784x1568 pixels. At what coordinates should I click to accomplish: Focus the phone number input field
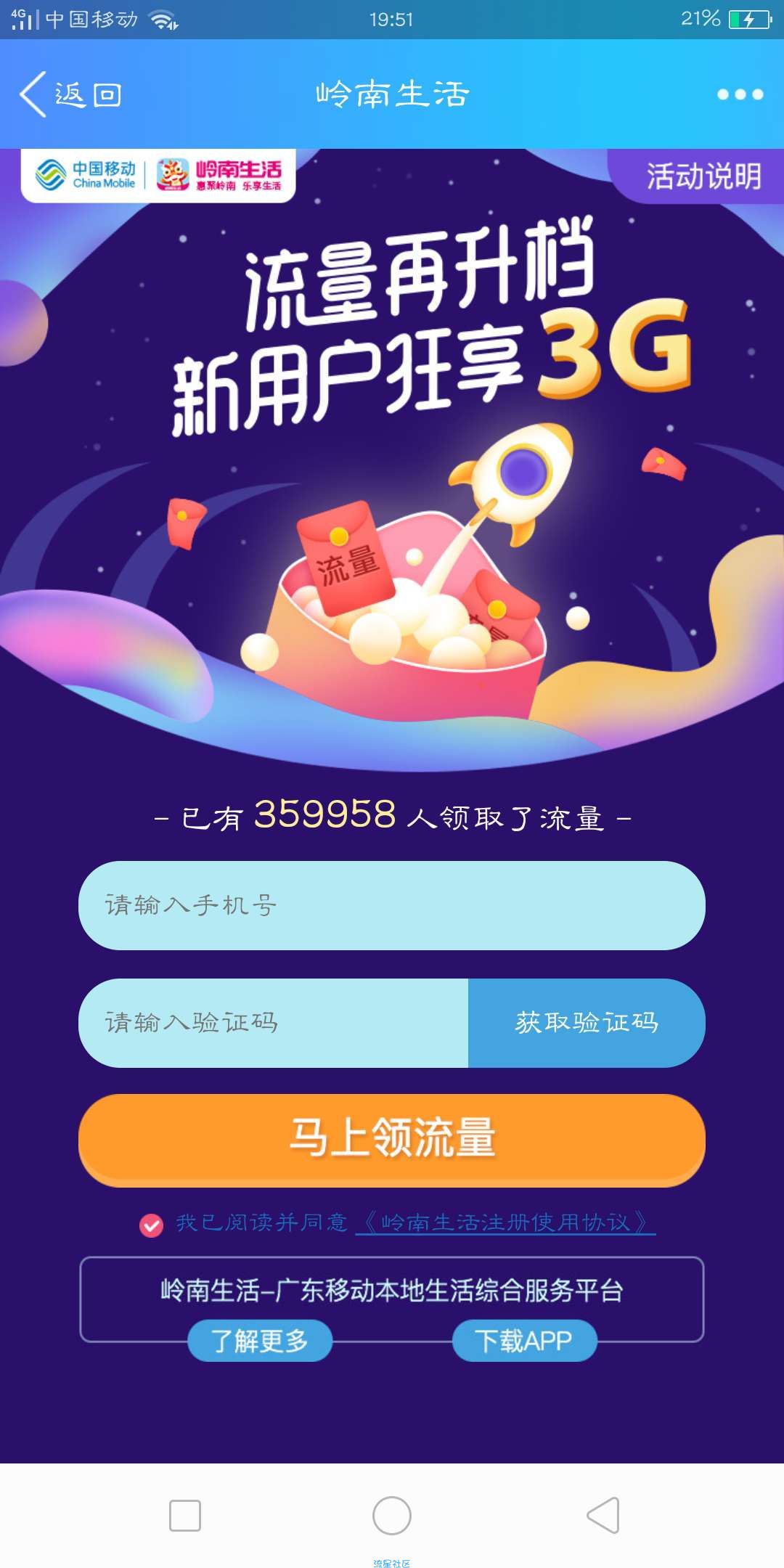coord(392,905)
